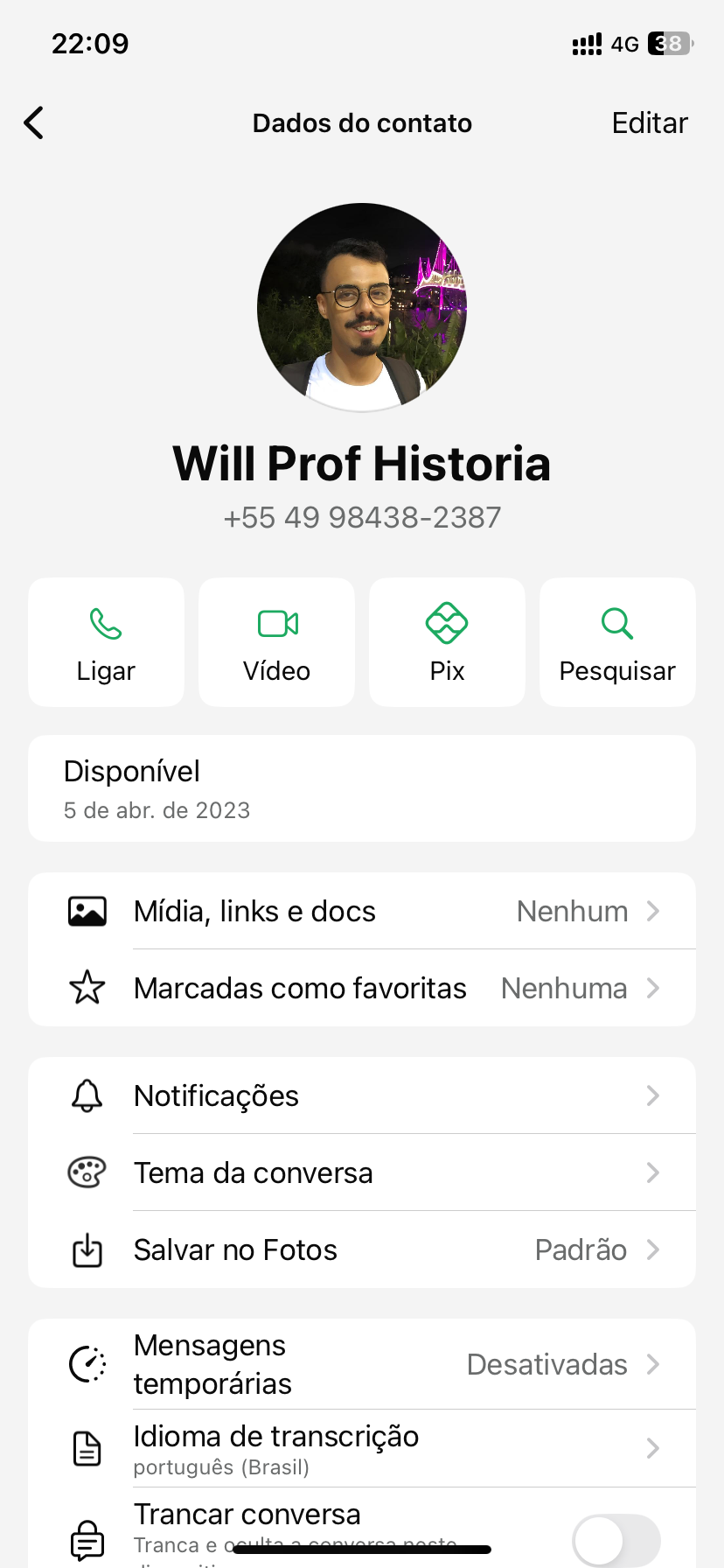This screenshot has width=724, height=1568.
Task: Search the conversation with Pesquisar
Action: click(617, 642)
